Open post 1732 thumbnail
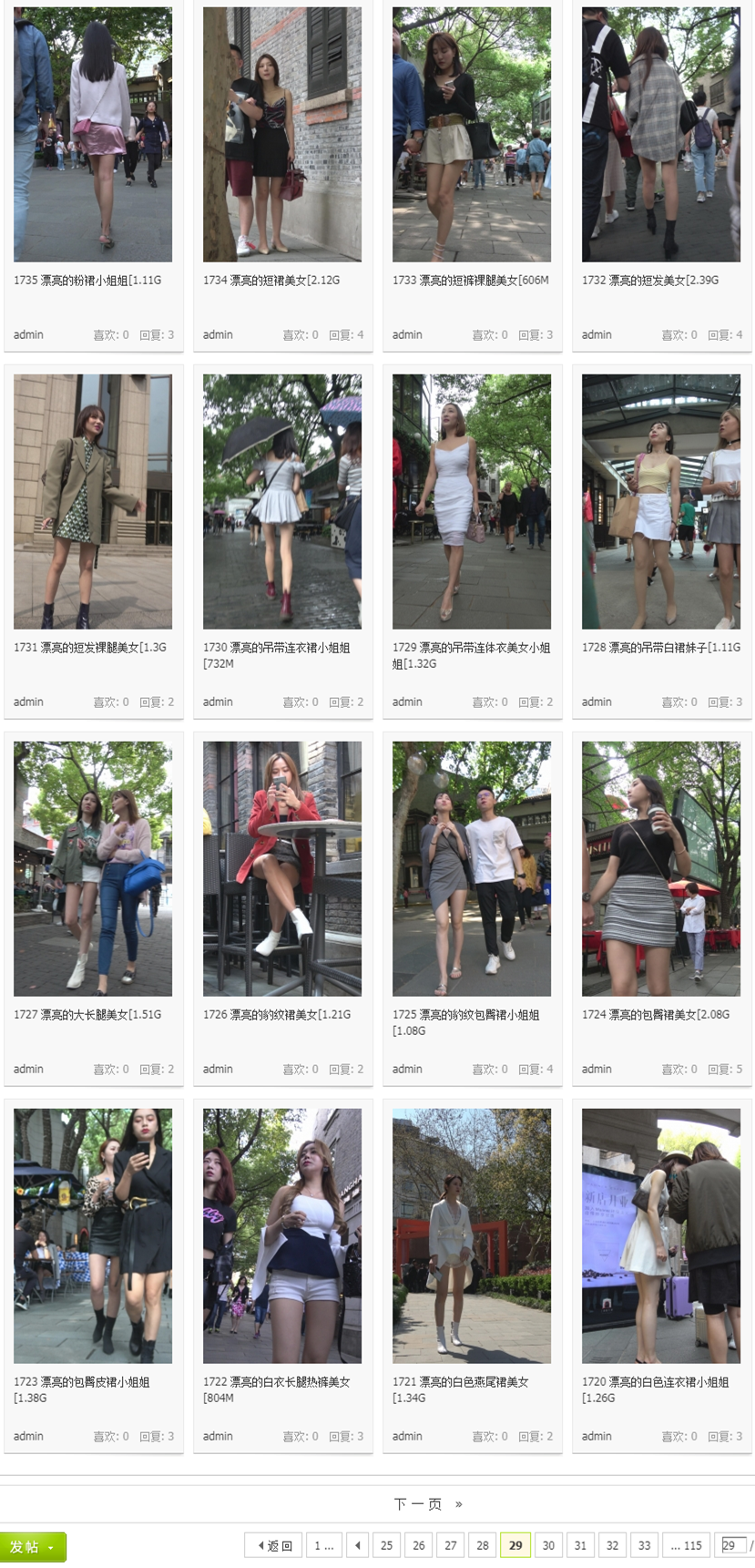This screenshot has height=1568, width=755. point(661,135)
